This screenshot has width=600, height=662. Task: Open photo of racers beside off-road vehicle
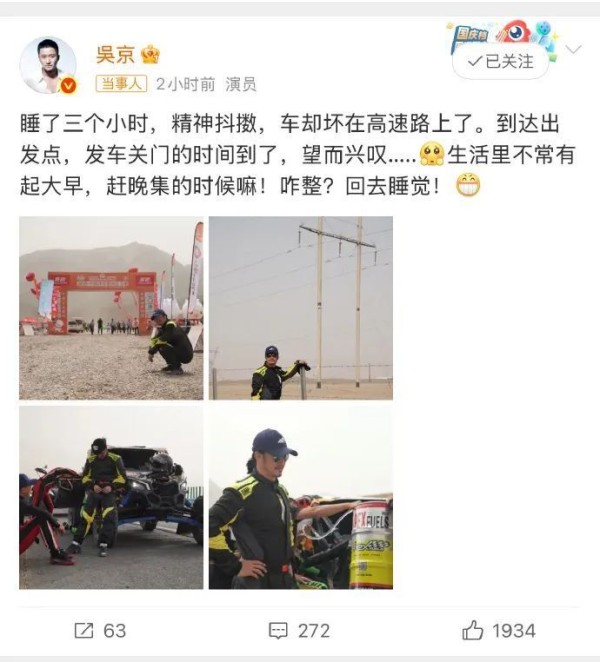(x=111, y=497)
